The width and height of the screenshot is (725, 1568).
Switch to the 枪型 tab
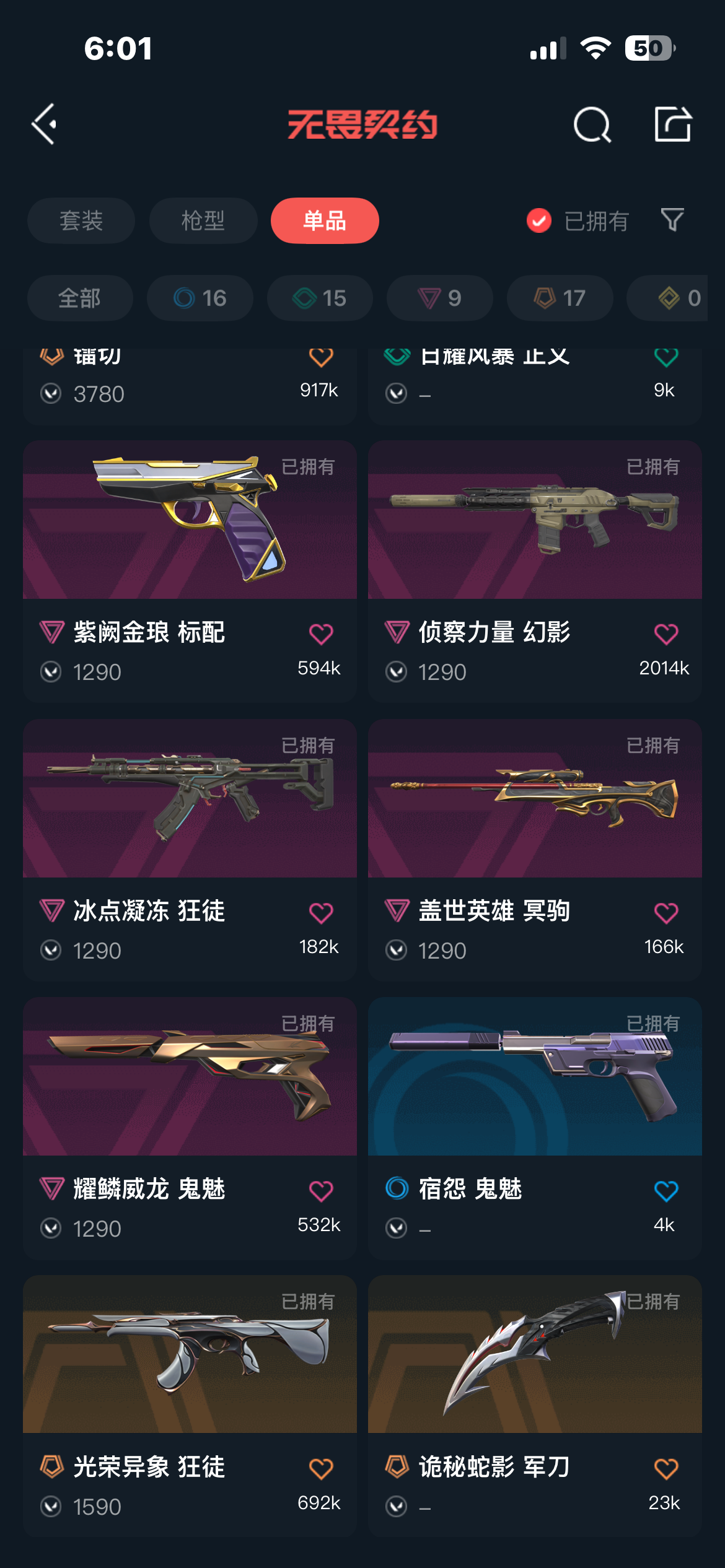203,221
